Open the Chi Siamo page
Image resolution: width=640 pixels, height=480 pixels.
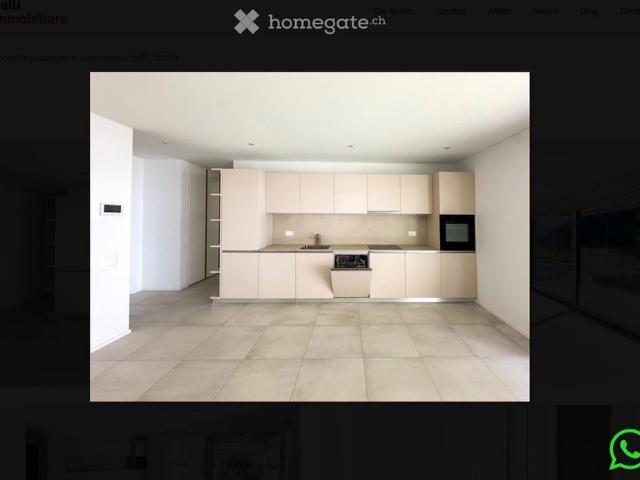click(394, 12)
